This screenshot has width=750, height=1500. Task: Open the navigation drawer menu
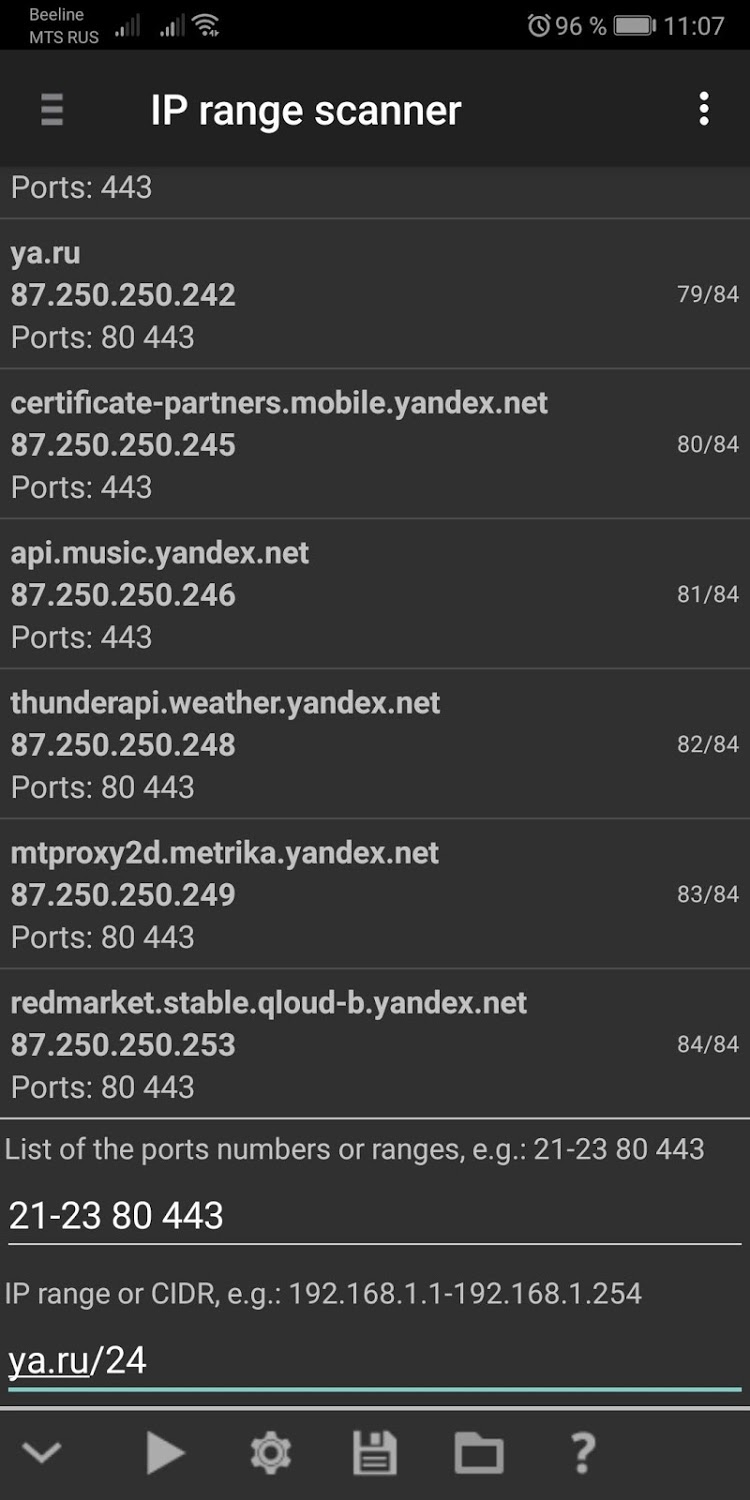pos(52,109)
